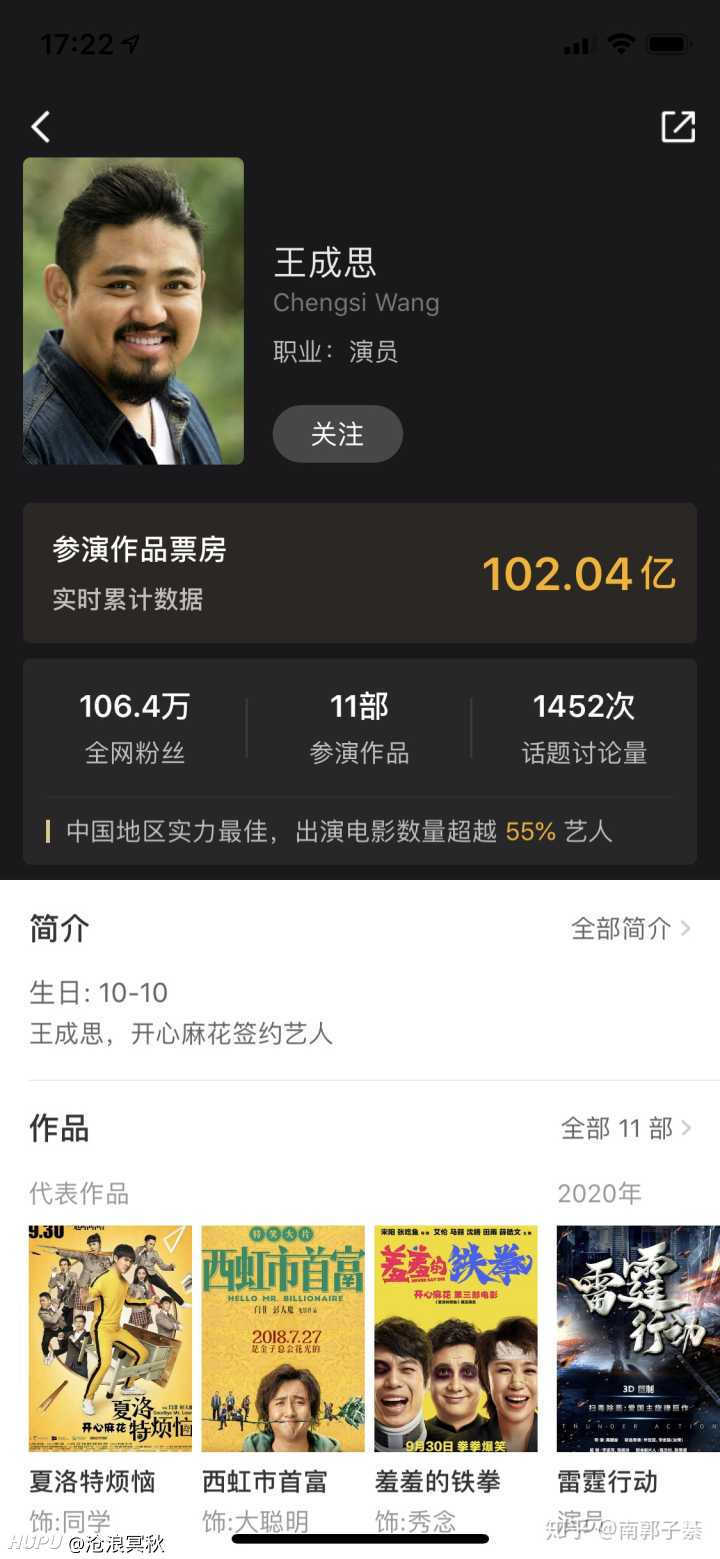This screenshot has width=720, height=1559.
Task: Tap the Wi-Fi icon in status bar
Action: 620,45
